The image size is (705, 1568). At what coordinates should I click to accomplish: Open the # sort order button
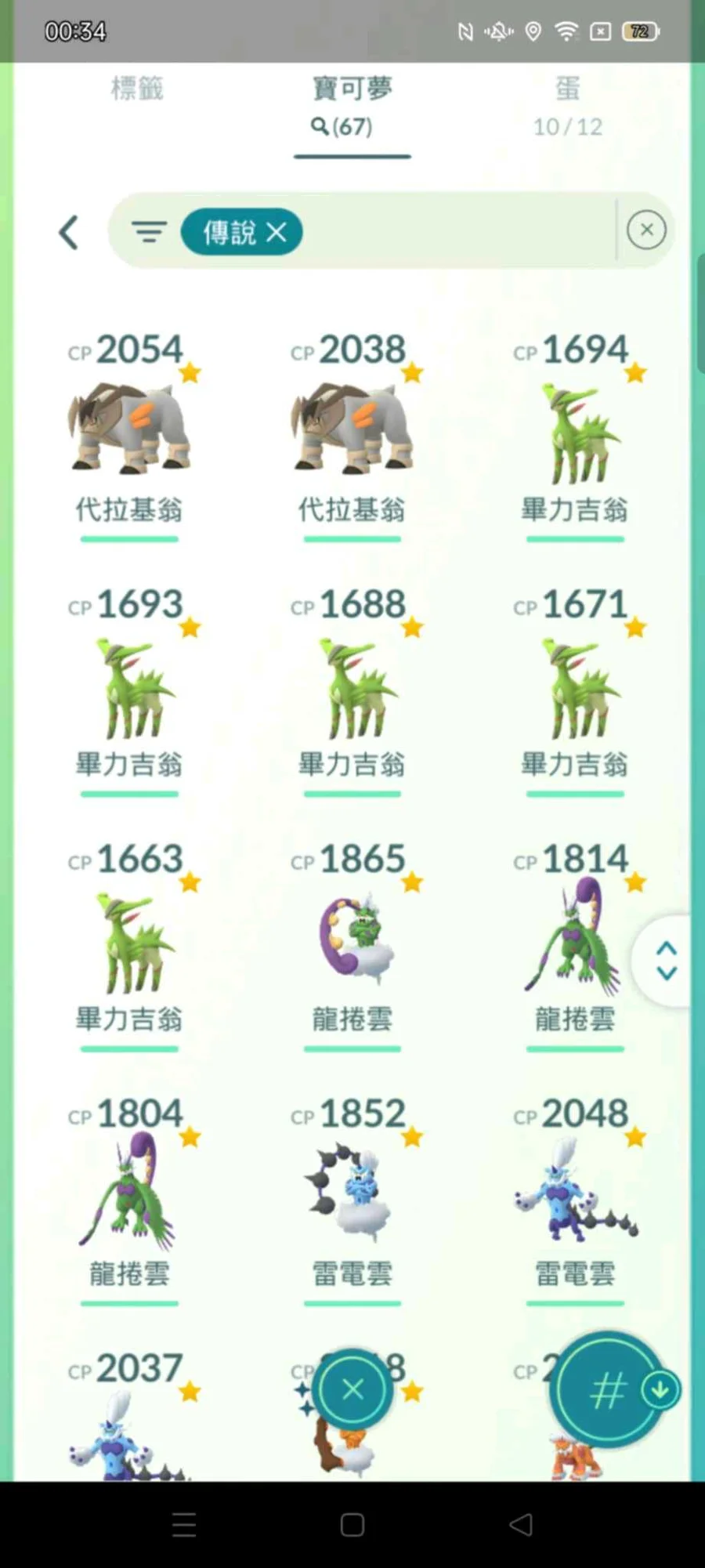point(607,1390)
